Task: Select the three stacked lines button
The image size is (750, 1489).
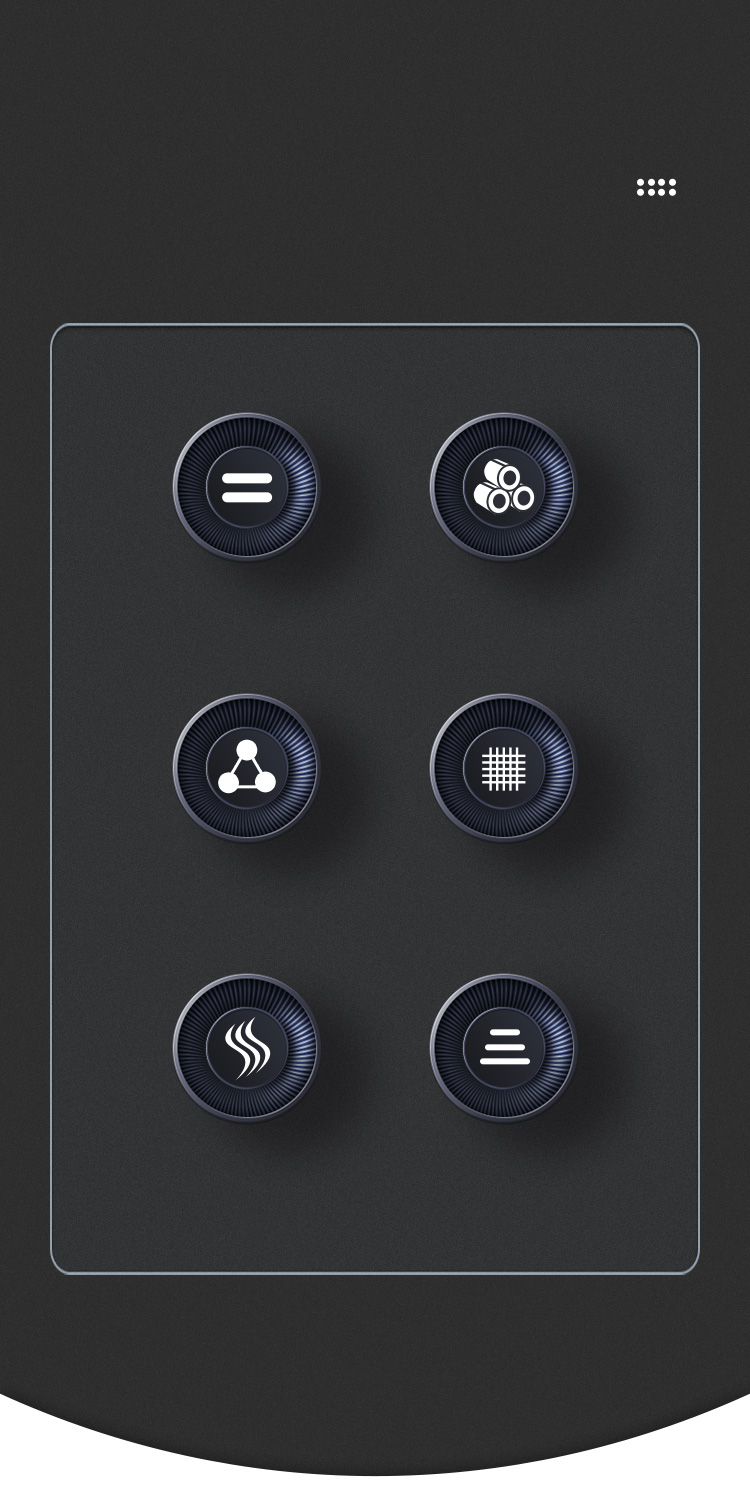Action: [504, 1048]
